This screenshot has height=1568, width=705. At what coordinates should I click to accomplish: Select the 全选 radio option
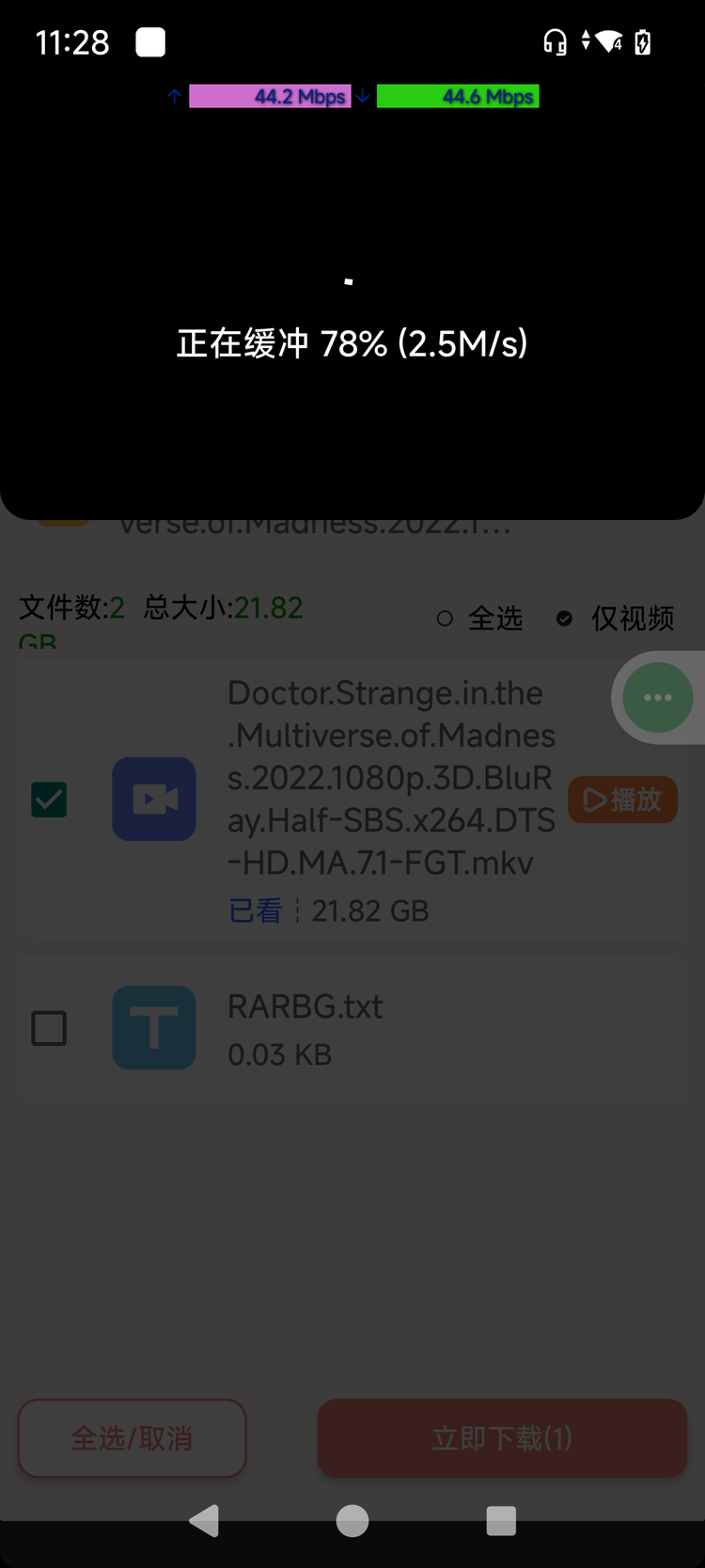479,618
